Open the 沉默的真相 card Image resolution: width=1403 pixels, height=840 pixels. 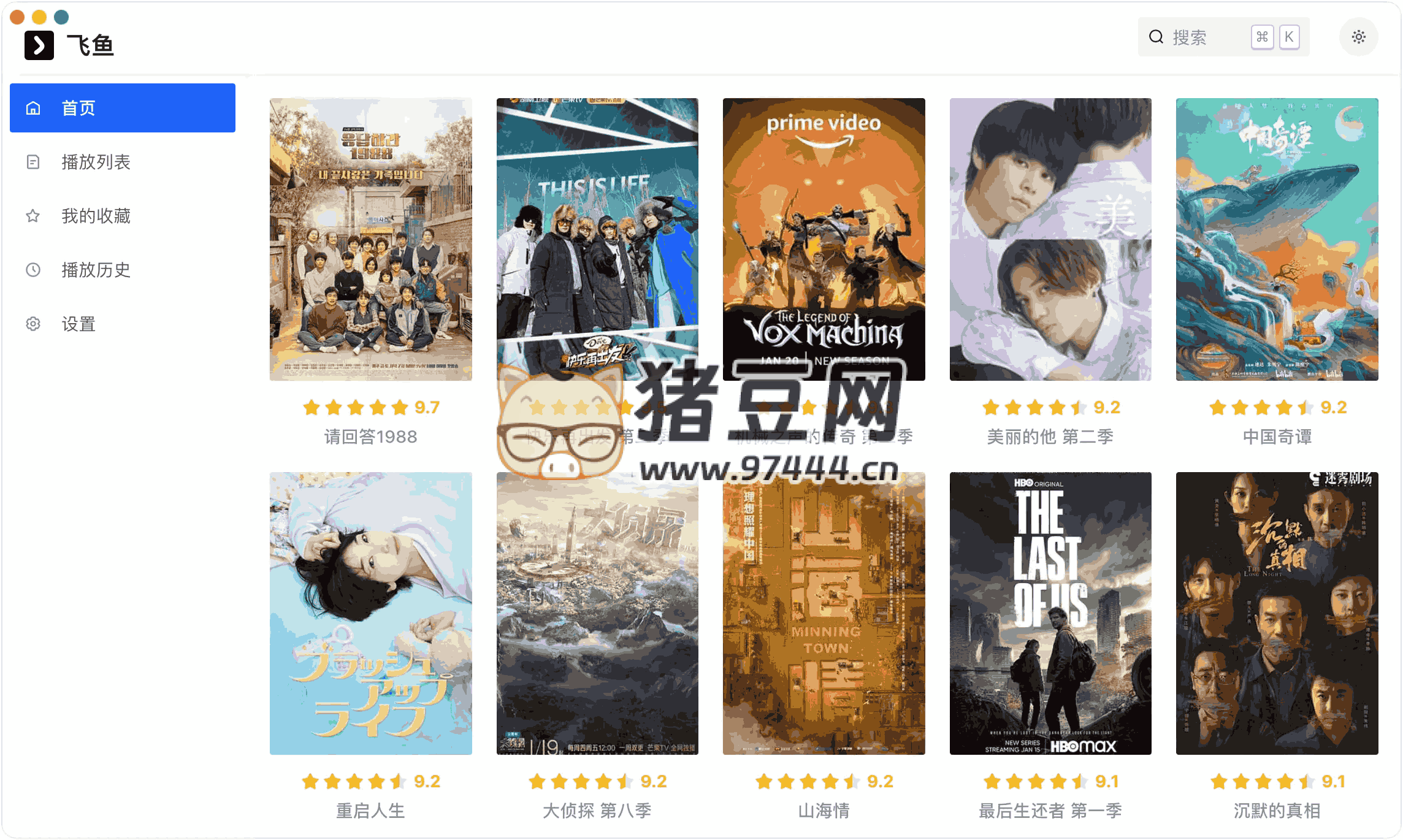click(1277, 613)
